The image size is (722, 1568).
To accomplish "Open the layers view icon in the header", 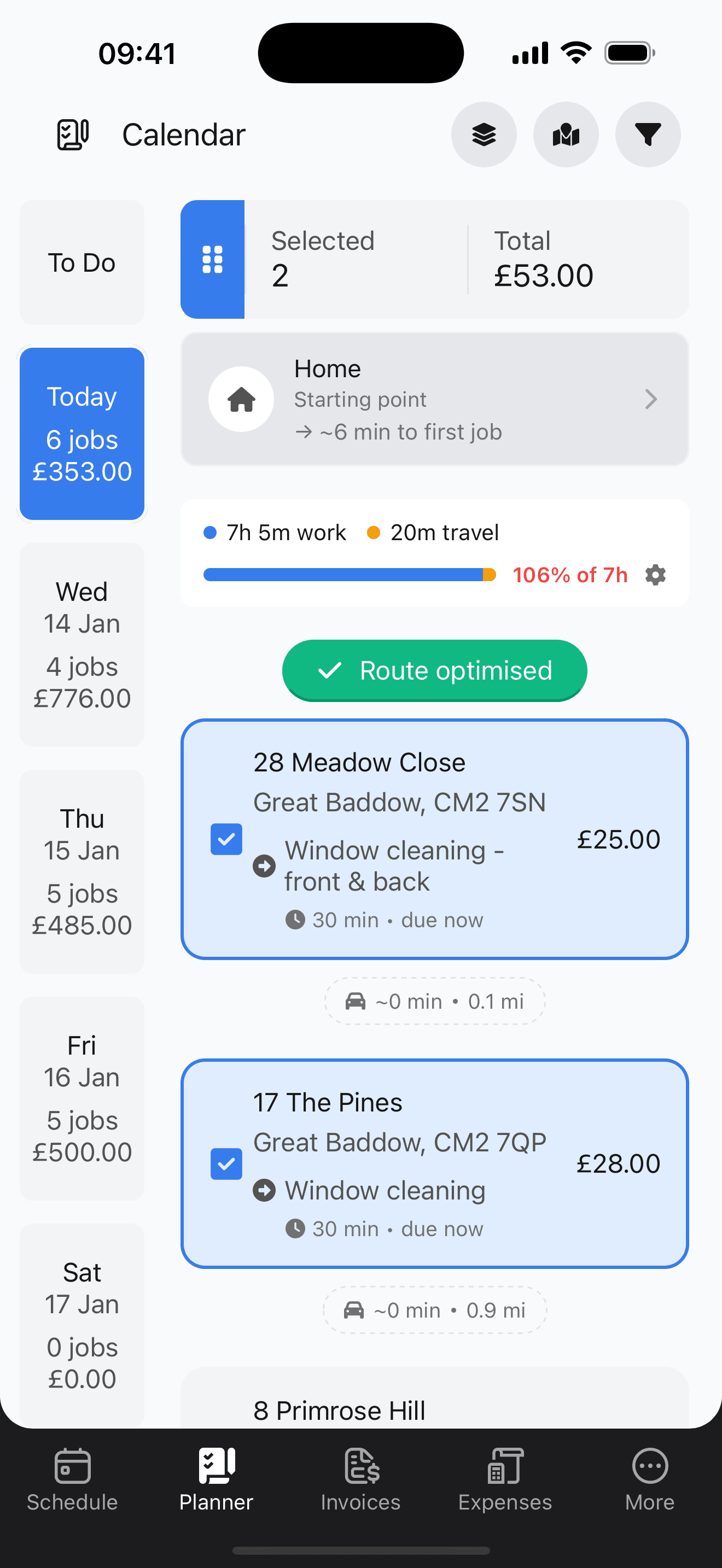I will coord(484,134).
